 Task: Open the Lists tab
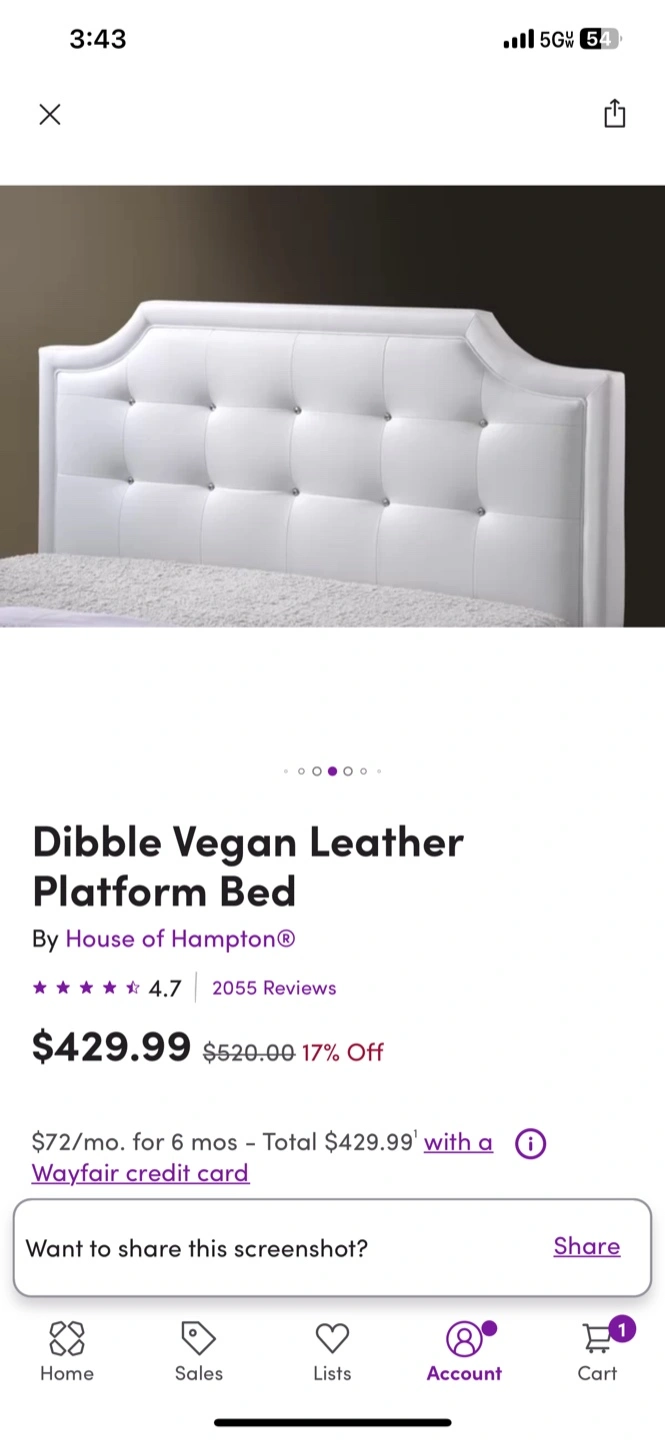coord(332,1351)
